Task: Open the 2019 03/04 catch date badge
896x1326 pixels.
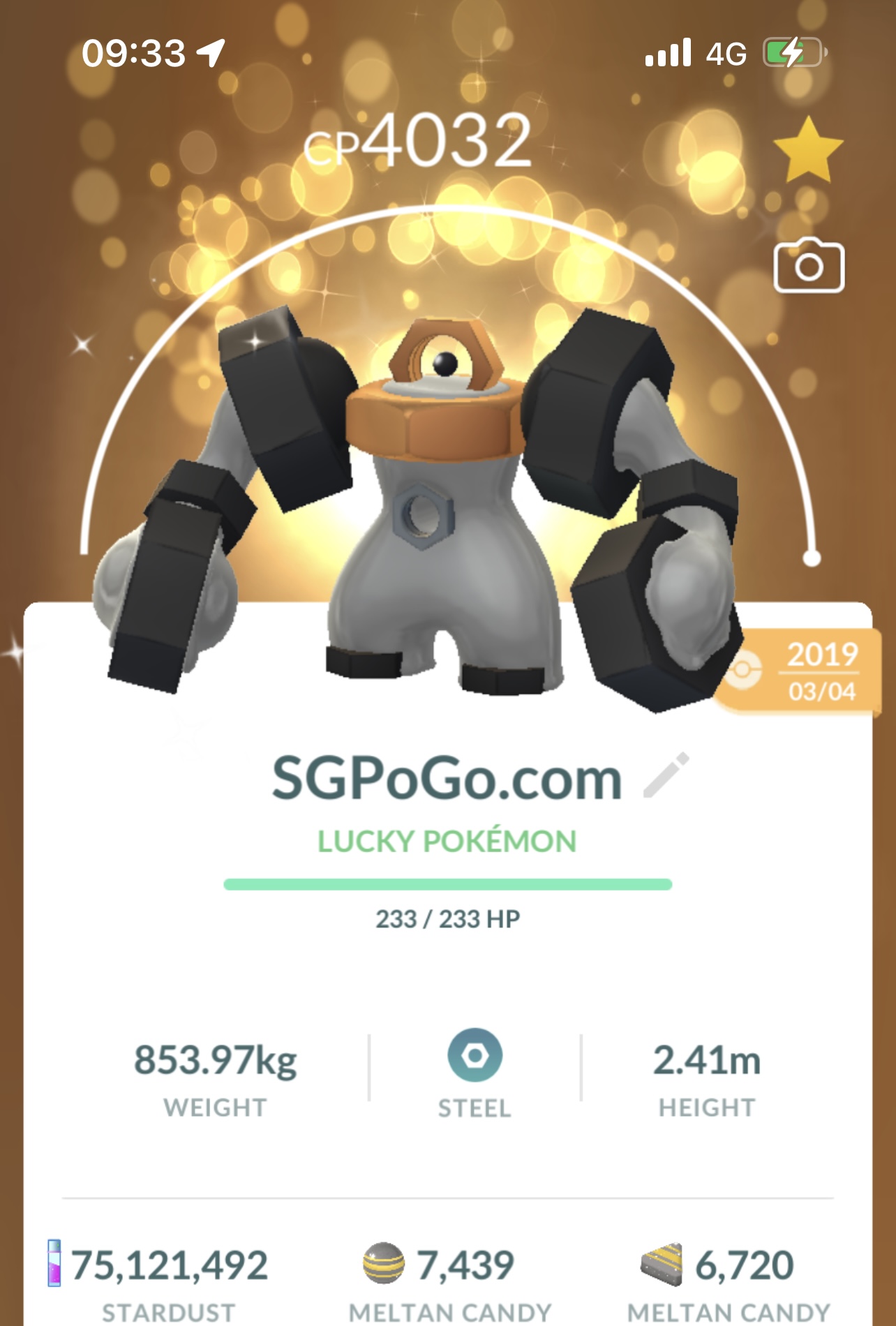Action: point(802,672)
